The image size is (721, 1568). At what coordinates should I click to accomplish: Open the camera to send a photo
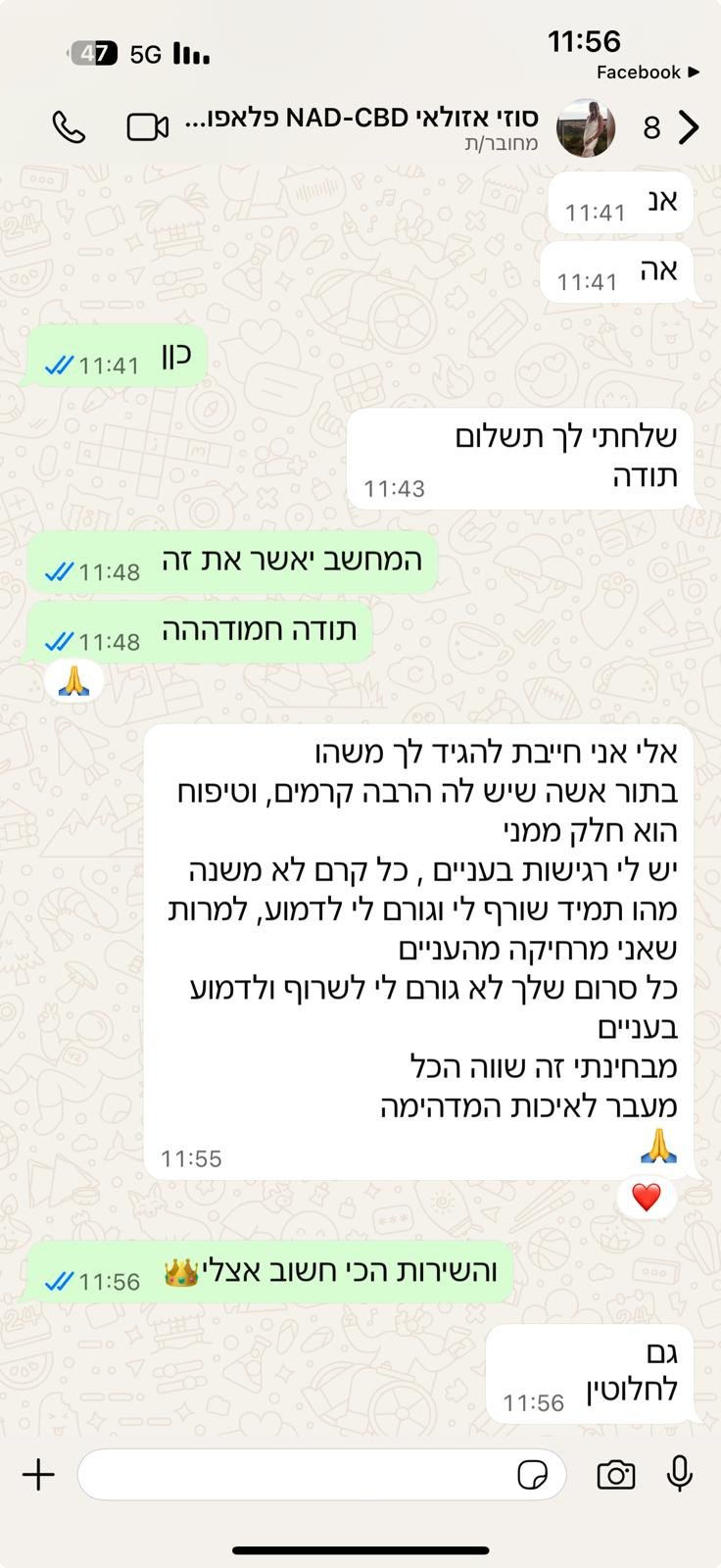point(616,1475)
